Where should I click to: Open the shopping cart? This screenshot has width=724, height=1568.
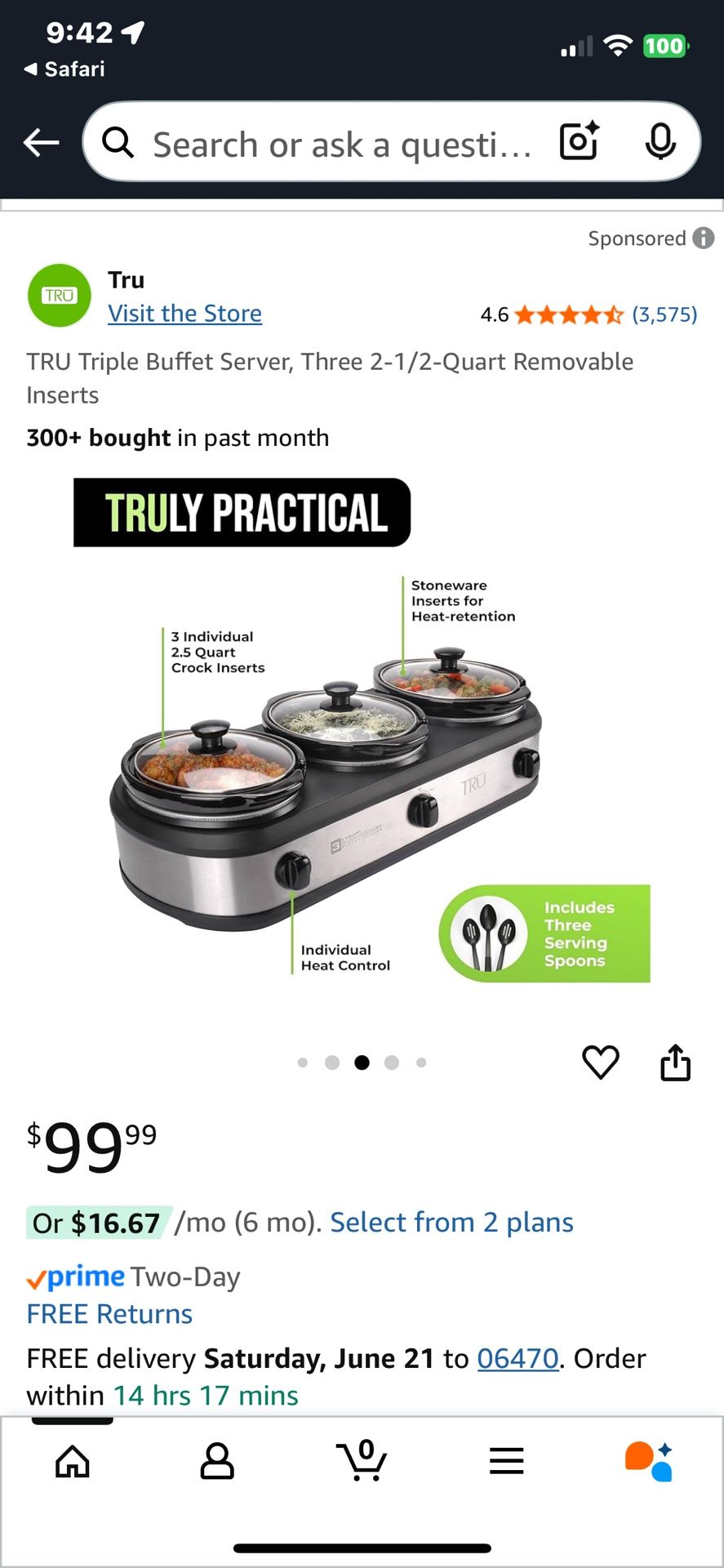click(362, 1461)
